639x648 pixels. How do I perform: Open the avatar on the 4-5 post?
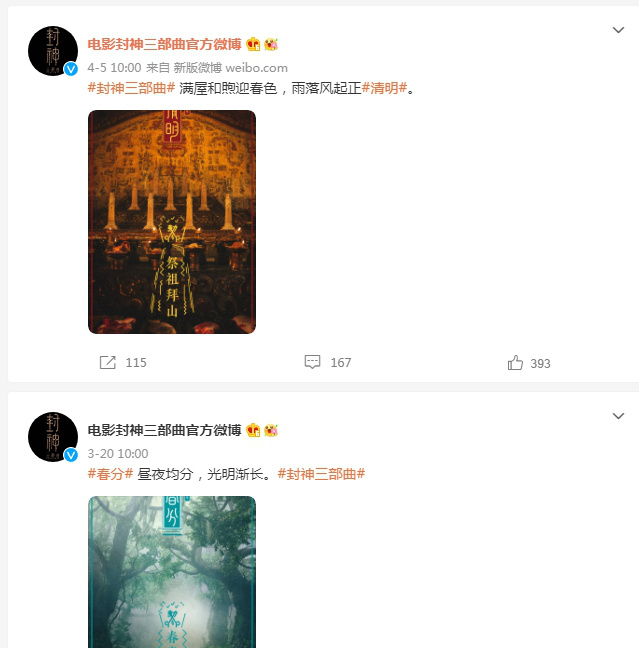pos(53,51)
